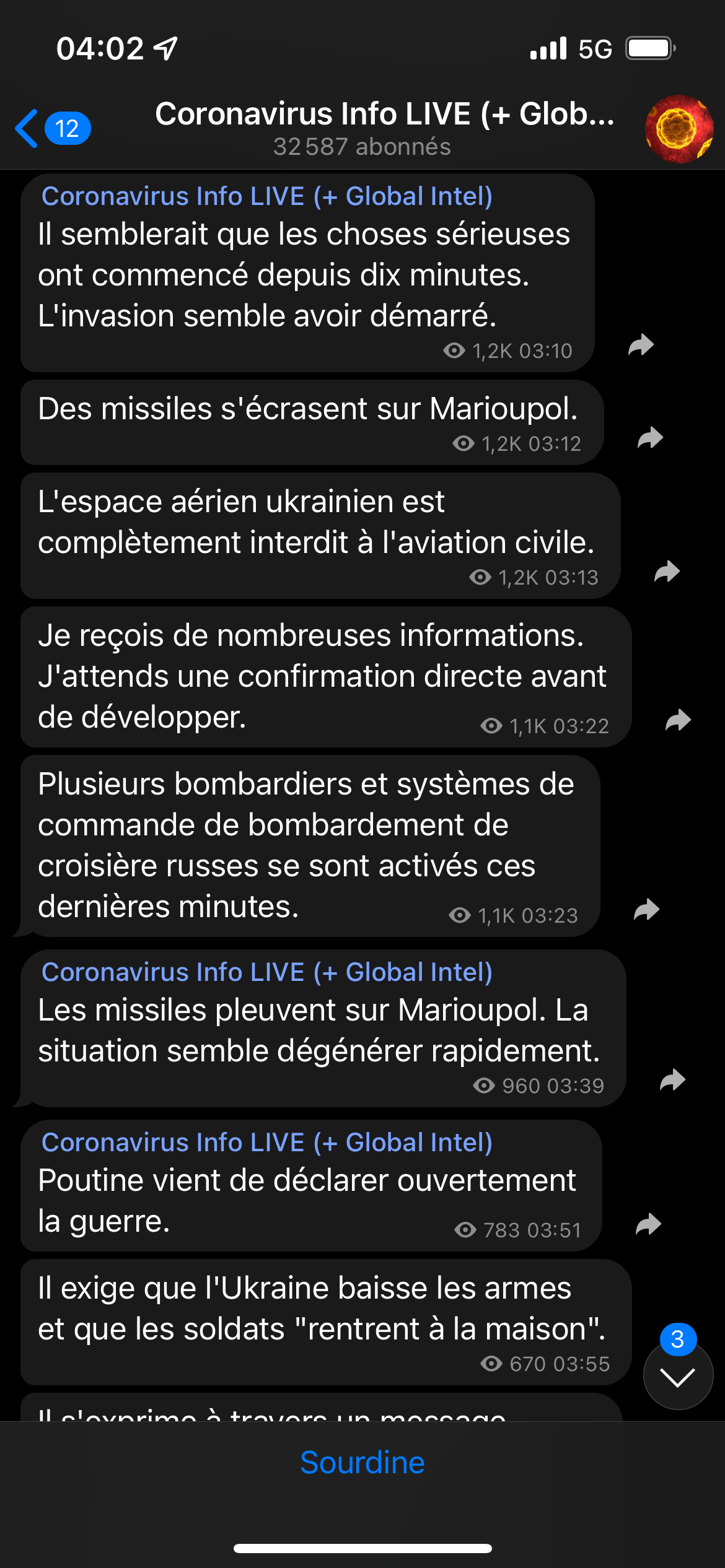Forward the message about Ukrainian airspace
725x1568 pixels.
[x=667, y=572]
